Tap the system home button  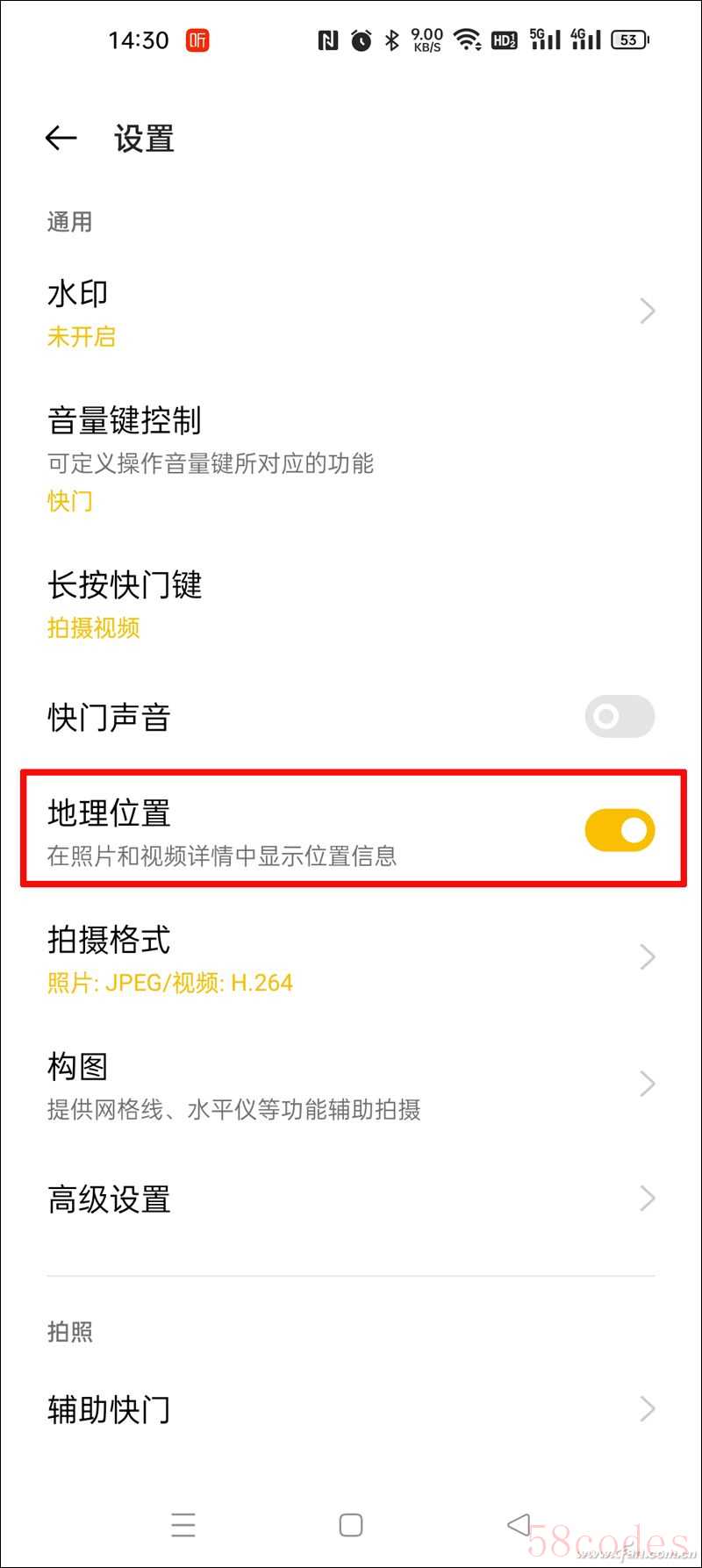(351, 1525)
